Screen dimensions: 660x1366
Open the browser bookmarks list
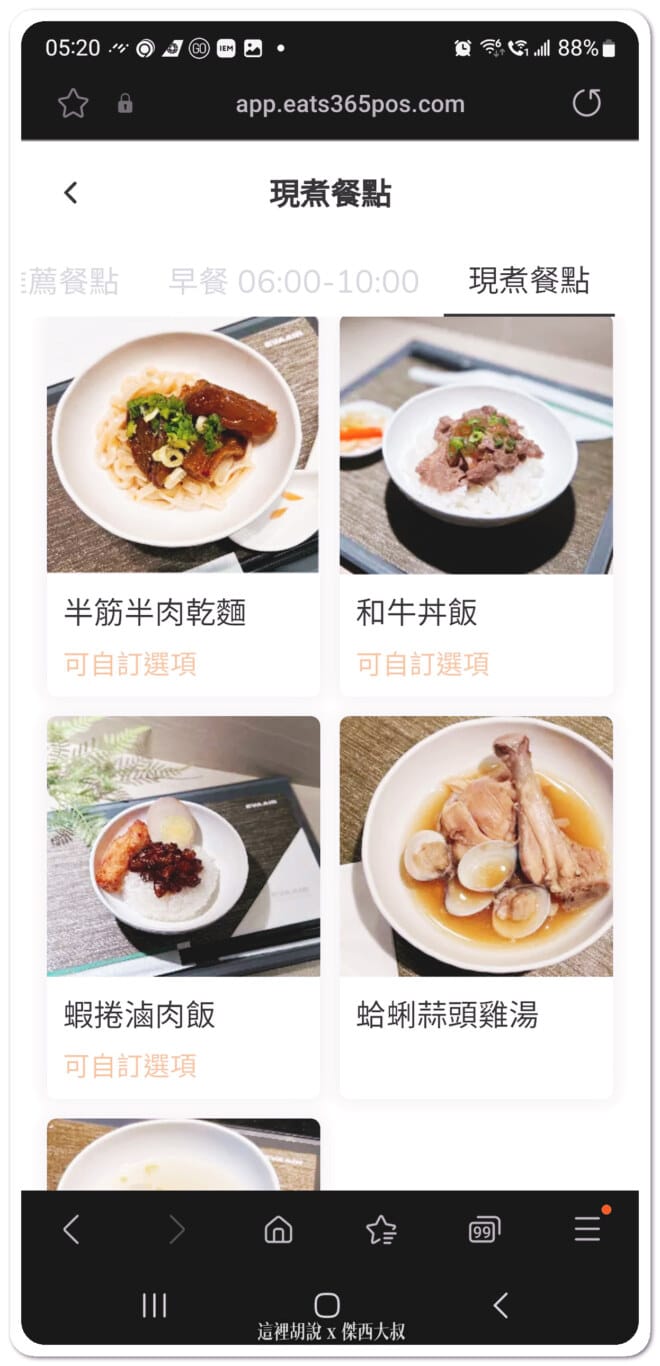381,1230
